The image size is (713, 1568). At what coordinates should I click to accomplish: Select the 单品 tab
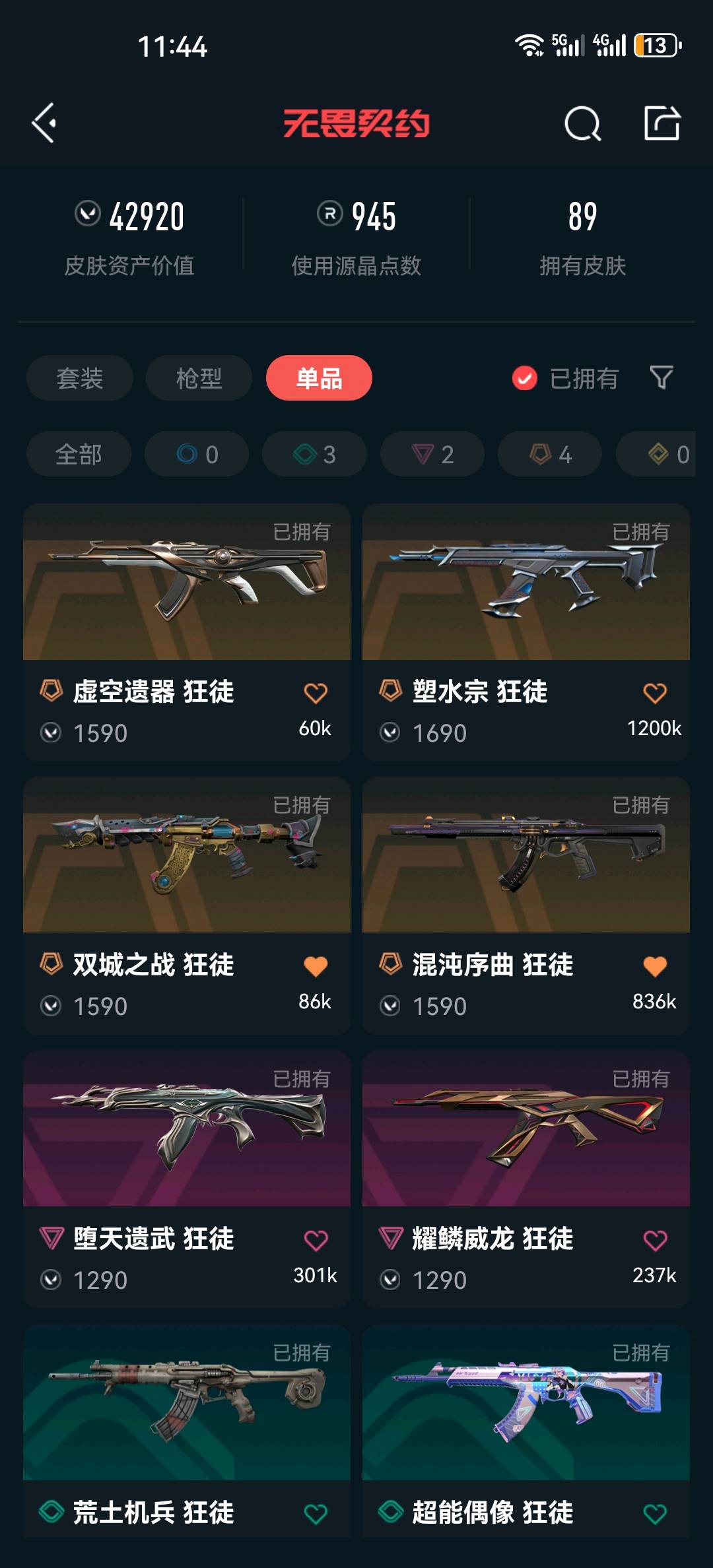[x=319, y=378]
